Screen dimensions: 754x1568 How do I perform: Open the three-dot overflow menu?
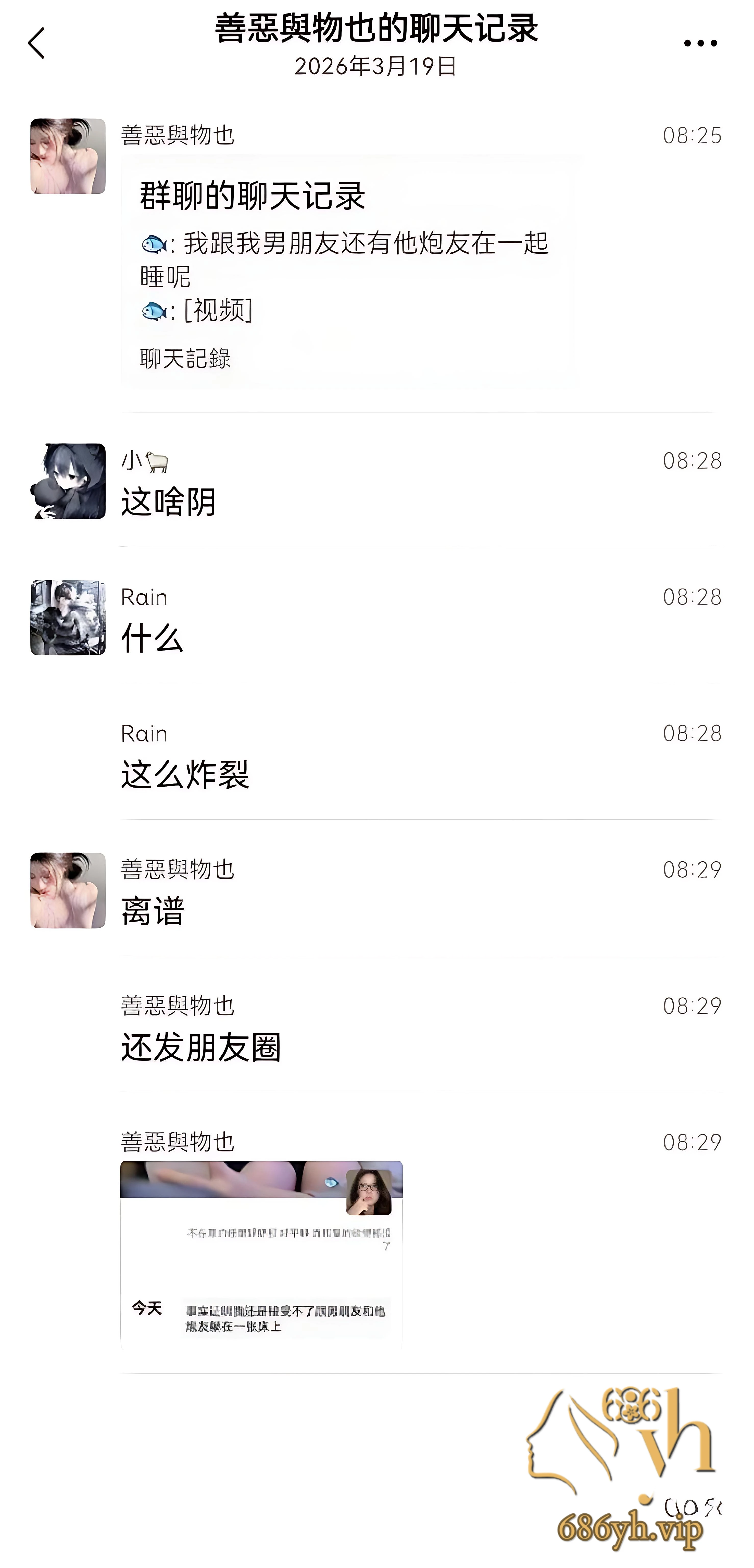700,43
